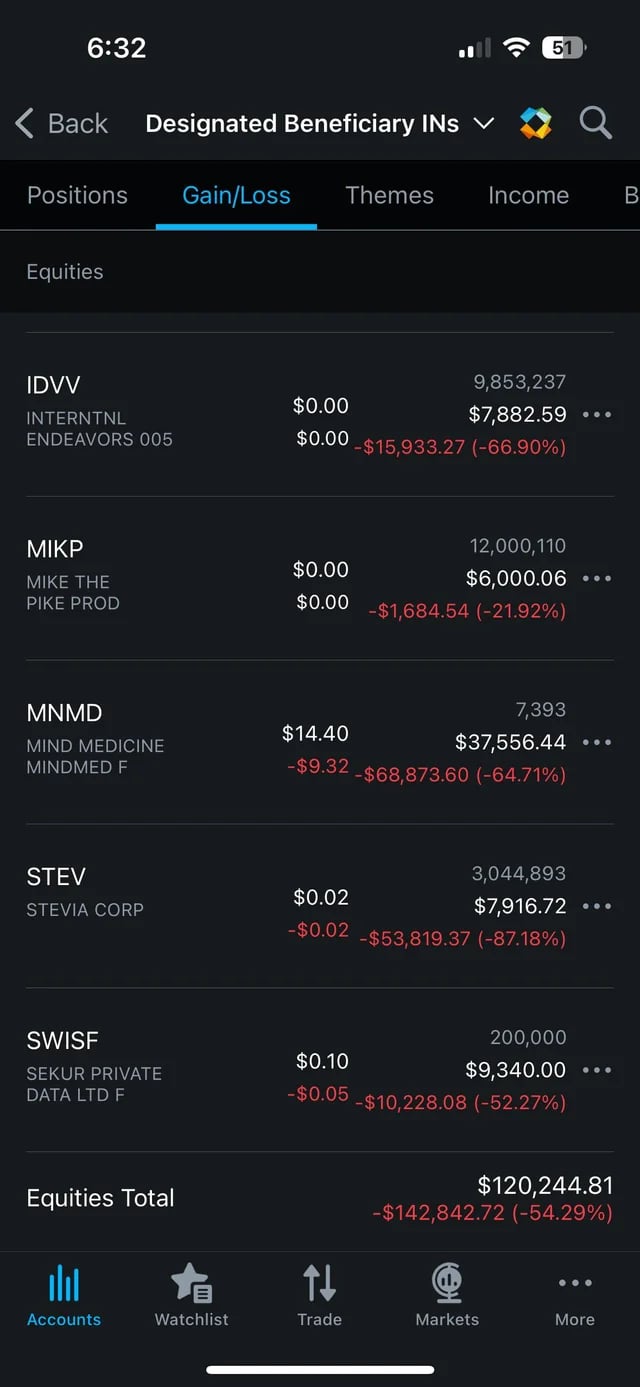The image size is (640, 1387).
Task: Select the Gain/Loss tab
Action: click(236, 195)
